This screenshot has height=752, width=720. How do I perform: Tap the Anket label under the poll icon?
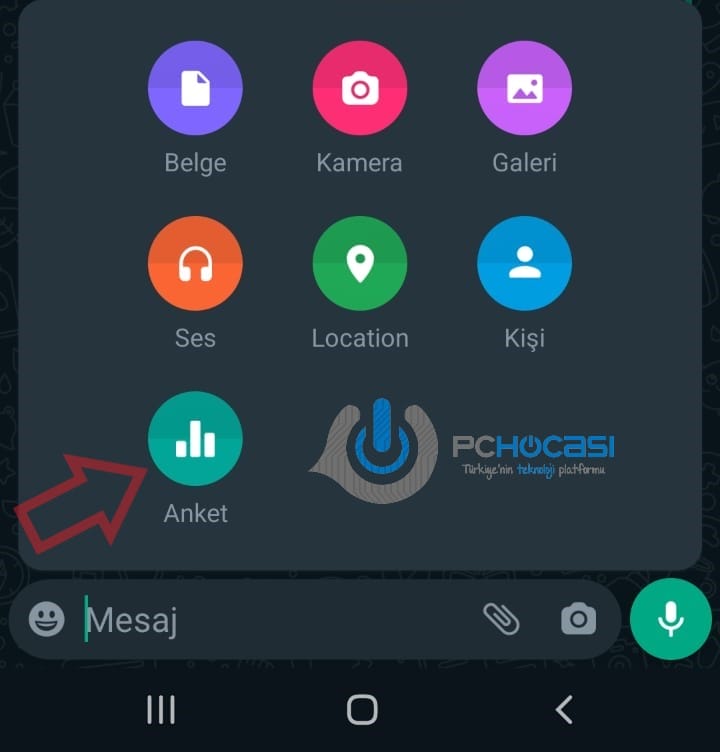point(195,513)
